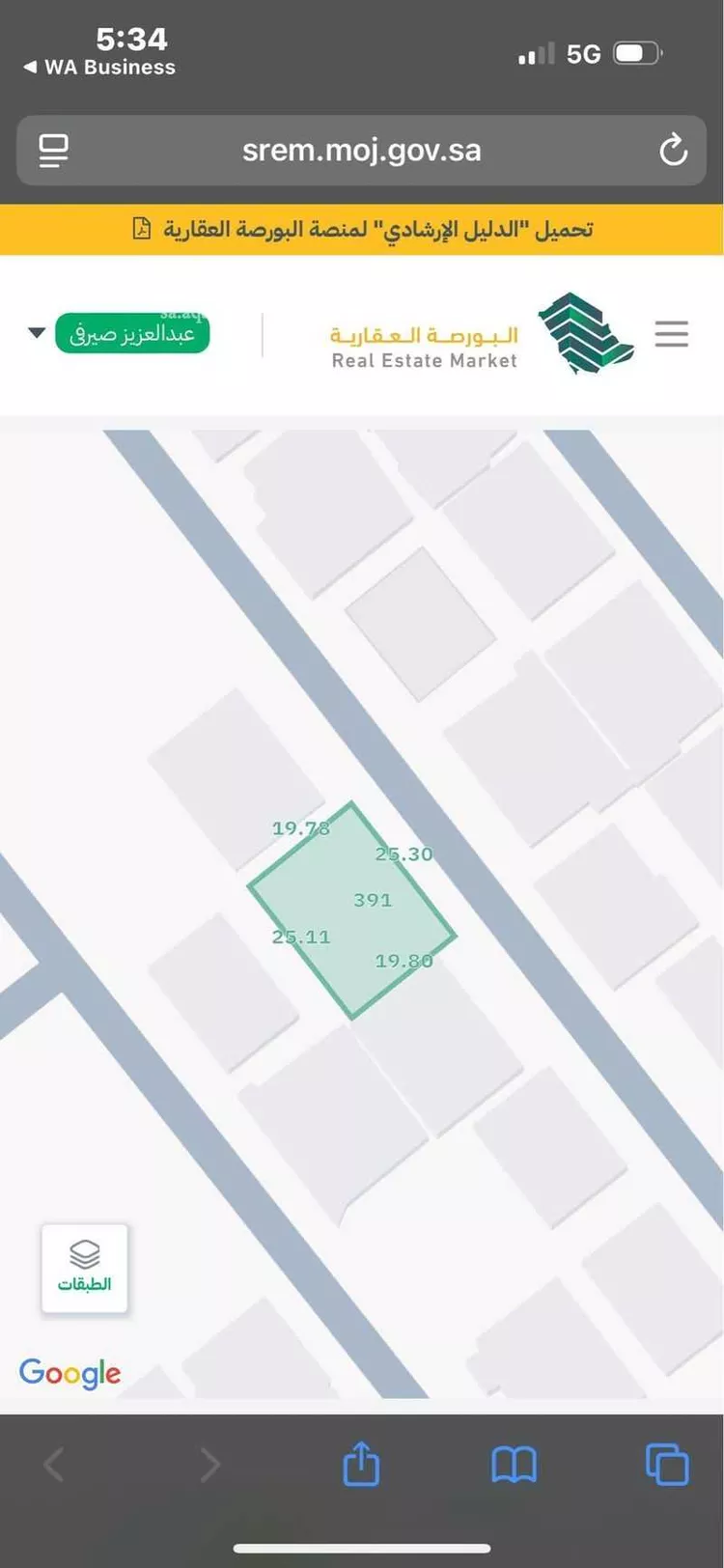Image resolution: width=724 pixels, height=1568 pixels.
Task: Open Google from the map attribution link
Action: (x=70, y=1374)
